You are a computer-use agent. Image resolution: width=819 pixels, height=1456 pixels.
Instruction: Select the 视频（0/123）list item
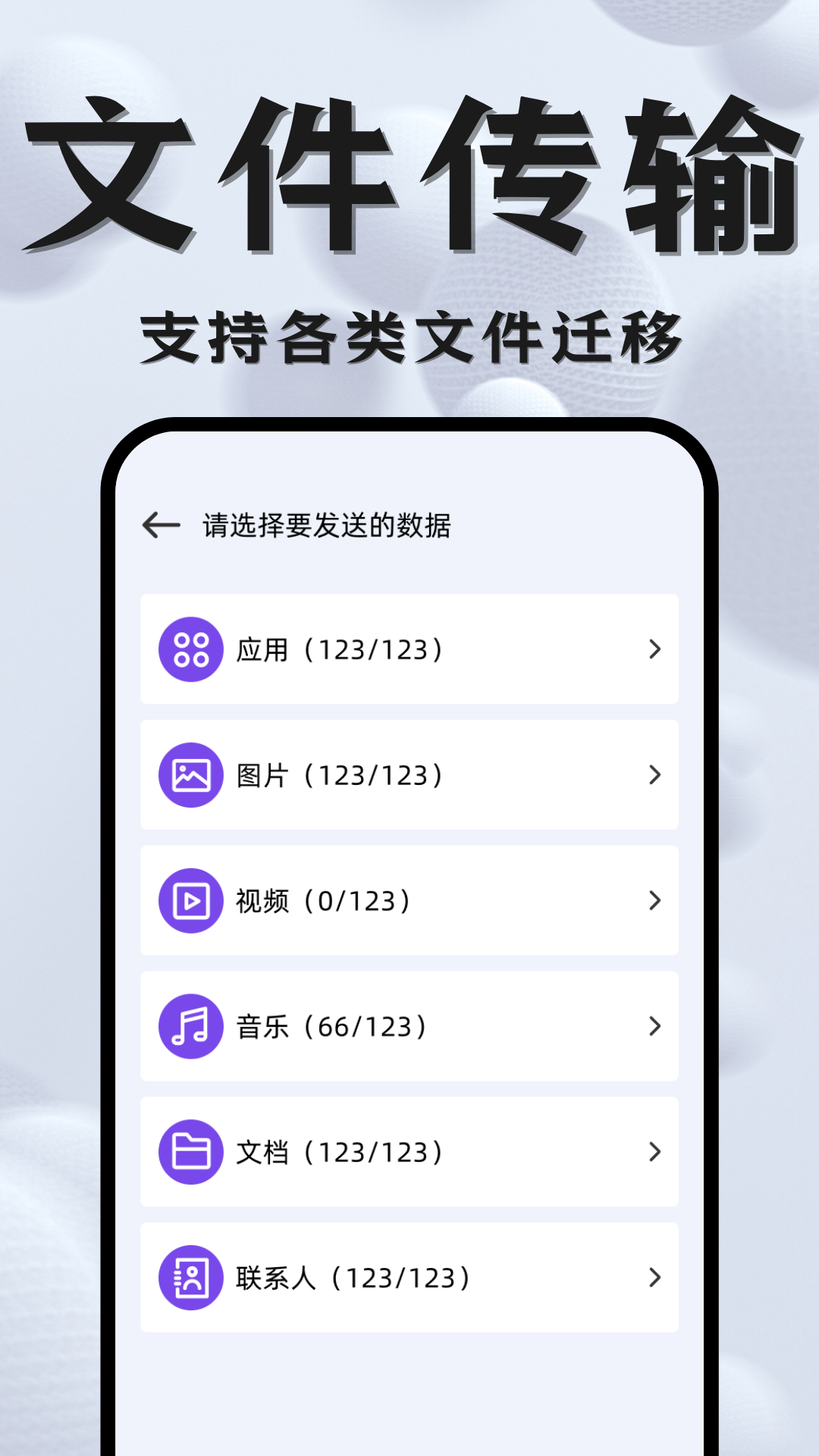coord(409,901)
